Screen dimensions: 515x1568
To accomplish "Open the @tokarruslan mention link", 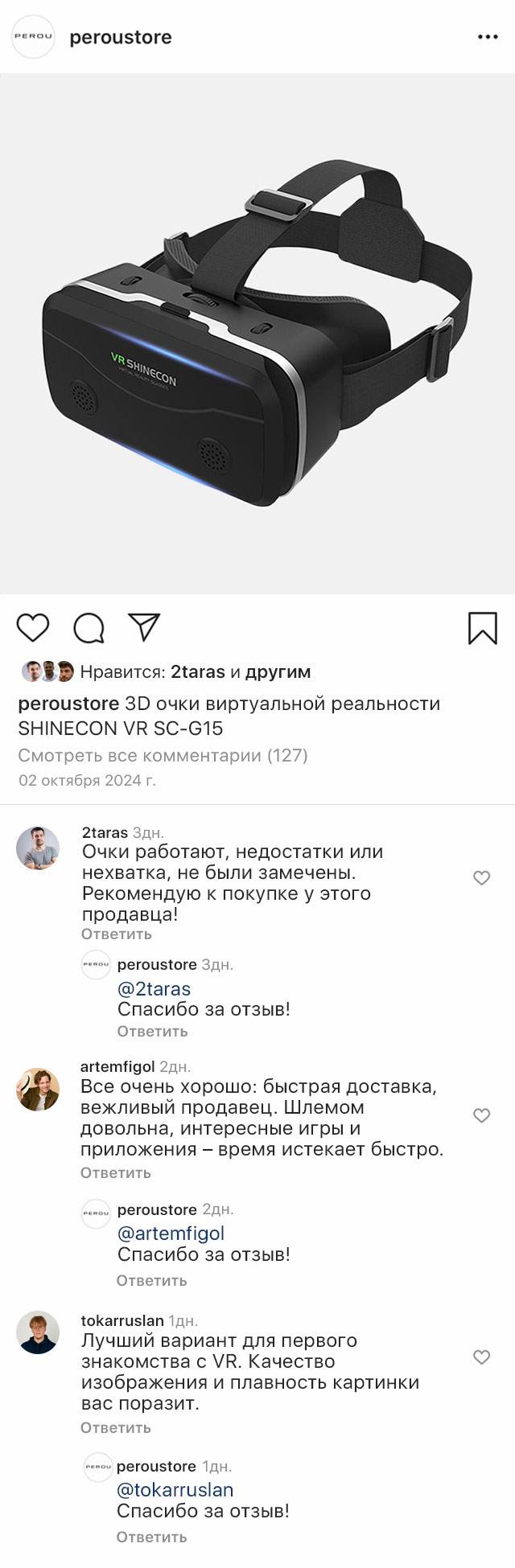I will tap(175, 1489).
